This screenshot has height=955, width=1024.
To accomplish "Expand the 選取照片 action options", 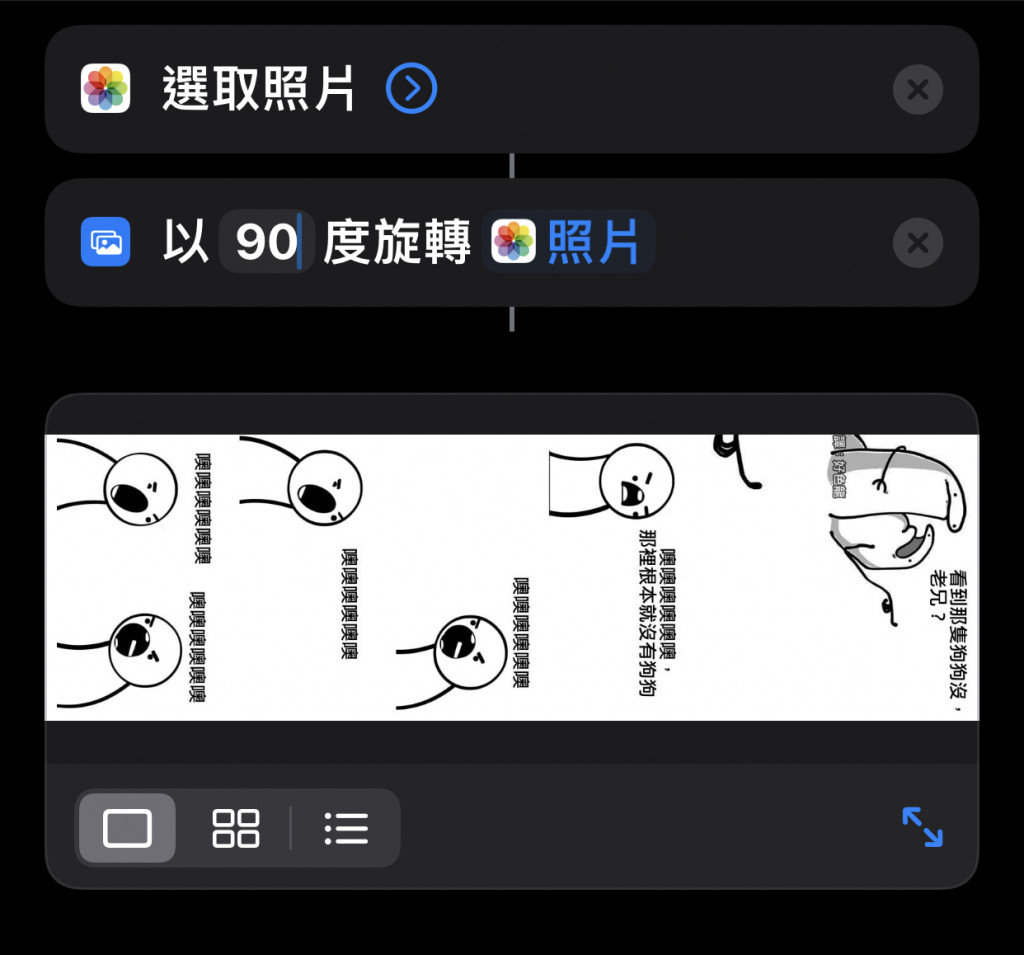I will coord(411,91).
